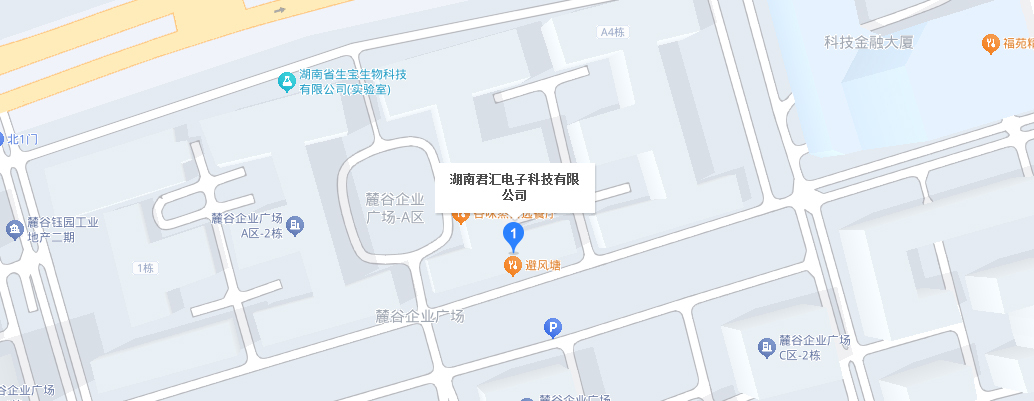The width and height of the screenshot is (1034, 401).
Task: Open the 湖南省生宝生物科技有限公司 place marker
Action: 287,80
